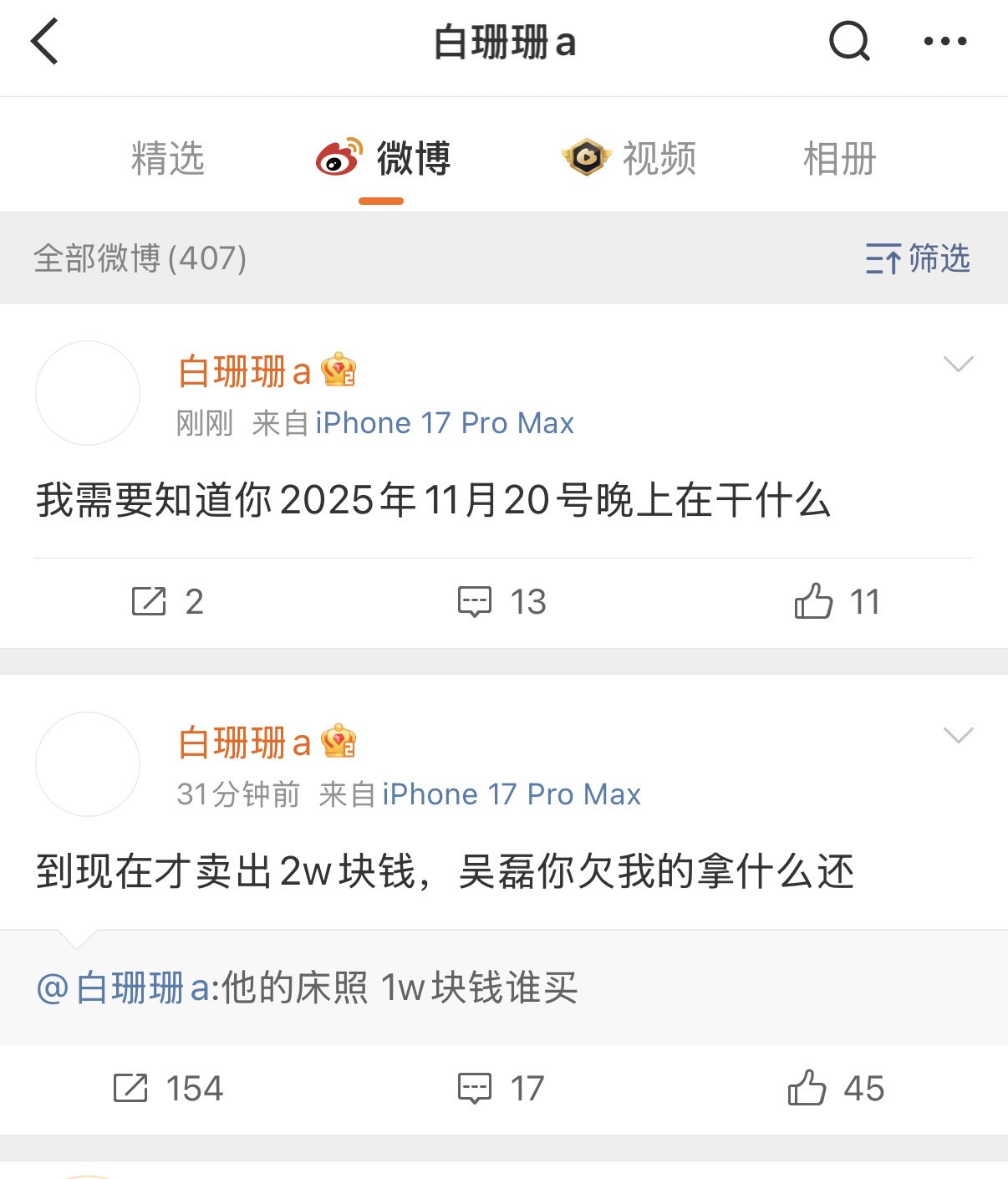This screenshot has height=1179, width=1008.
Task: Open the 13 comments on the 刚刚 post
Action: [501, 601]
